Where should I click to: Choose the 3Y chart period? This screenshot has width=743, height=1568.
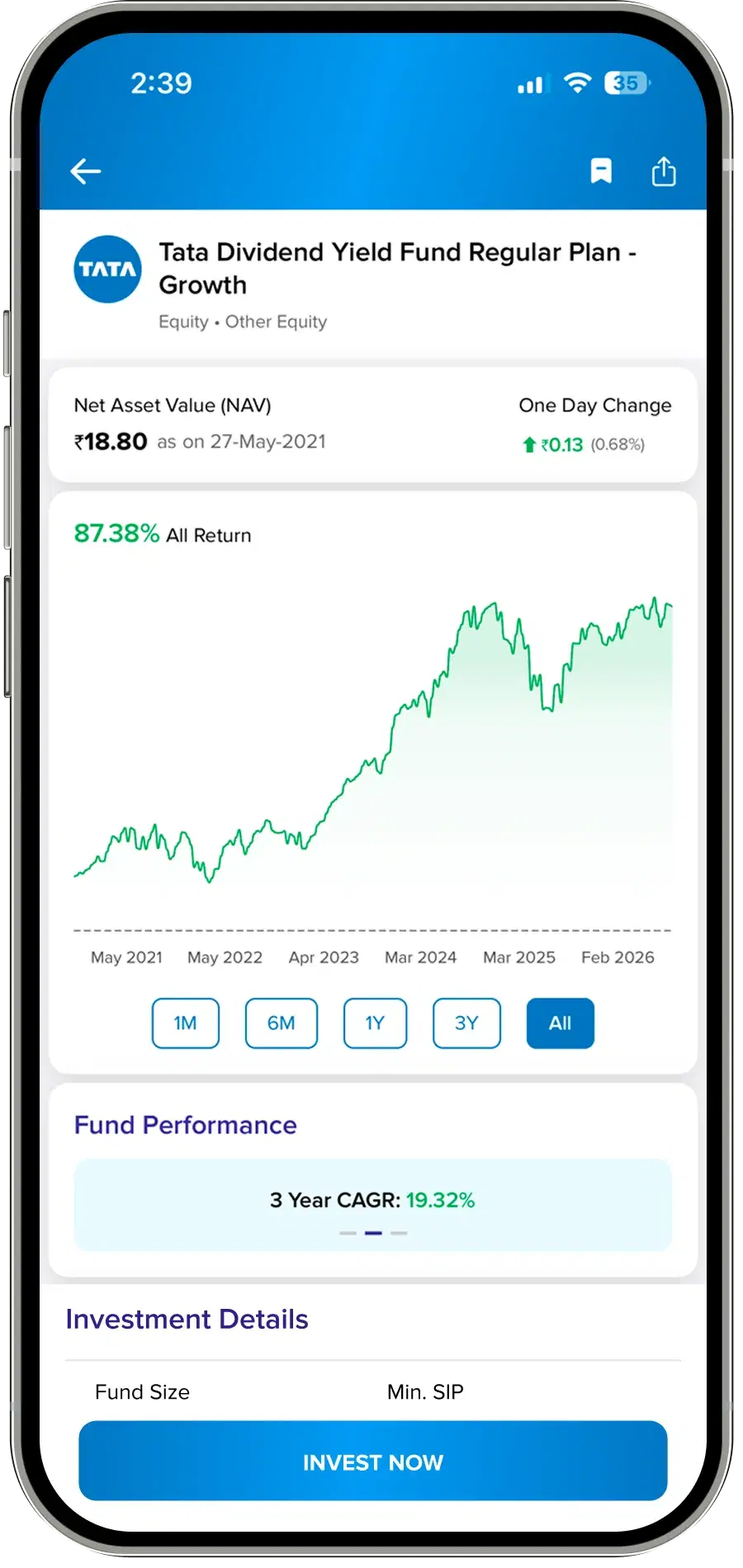pyautogui.click(x=466, y=1023)
